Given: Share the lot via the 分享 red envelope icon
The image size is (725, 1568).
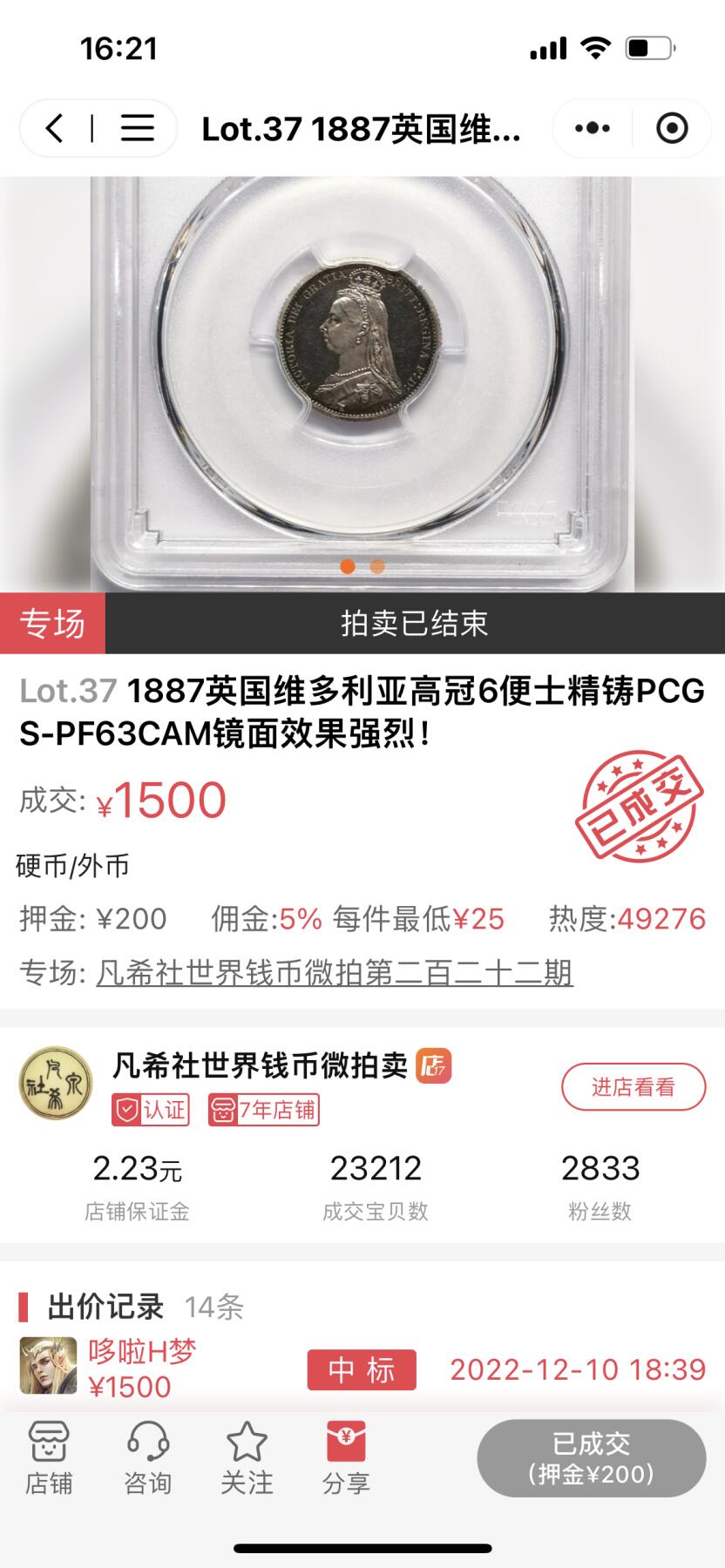Looking at the screenshot, I should pyautogui.click(x=346, y=1459).
